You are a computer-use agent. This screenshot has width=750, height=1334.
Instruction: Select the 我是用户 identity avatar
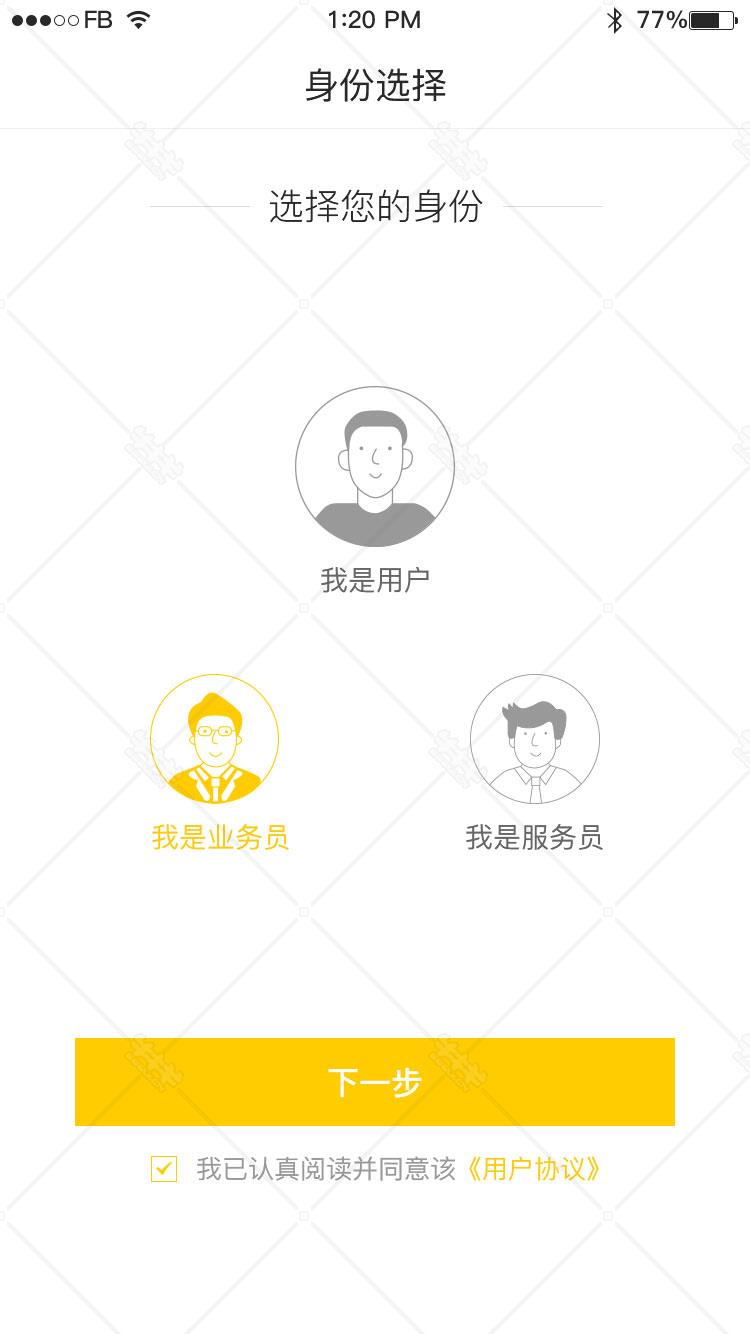pyautogui.click(x=375, y=466)
